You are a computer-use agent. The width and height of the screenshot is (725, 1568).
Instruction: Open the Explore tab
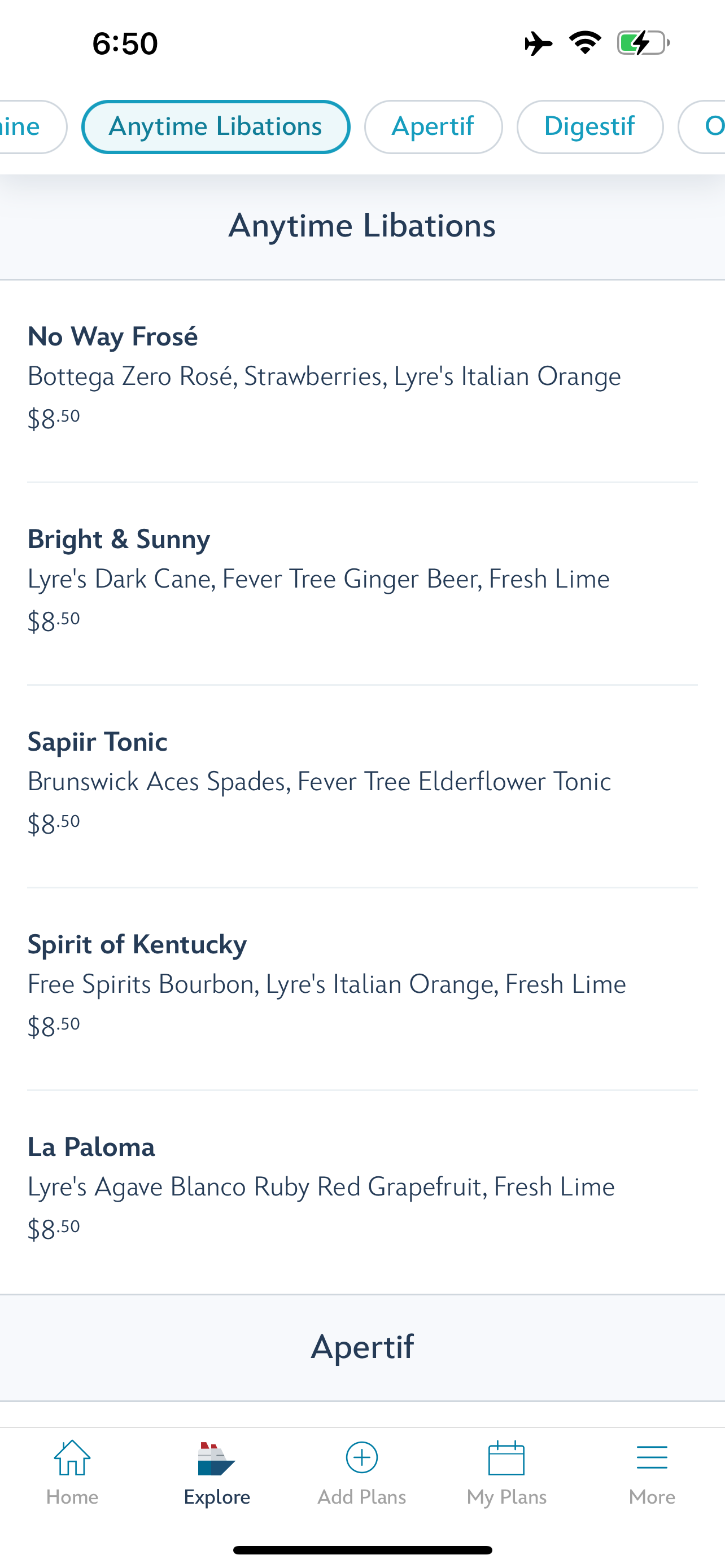click(217, 1473)
